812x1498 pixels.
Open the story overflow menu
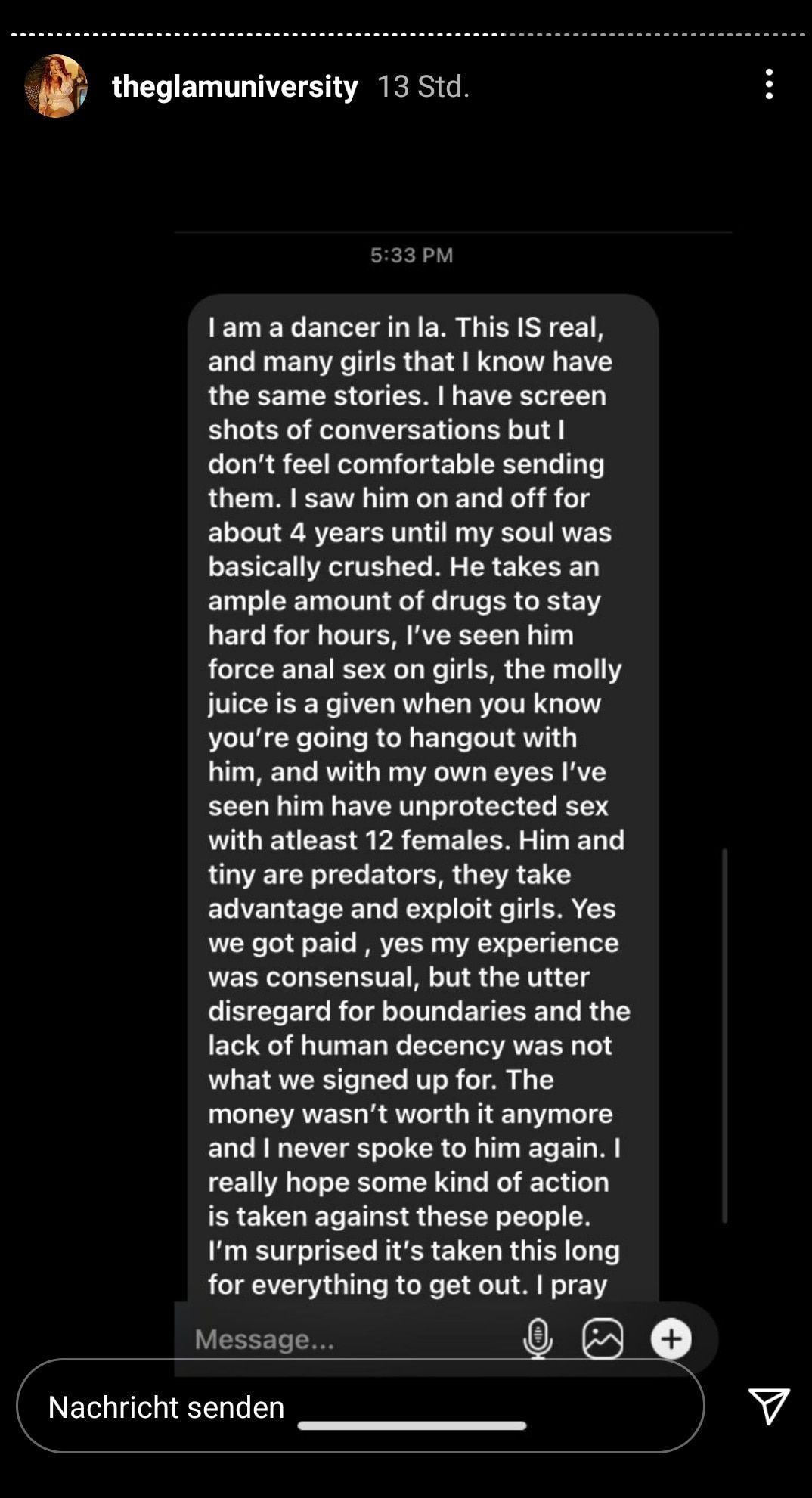(768, 84)
